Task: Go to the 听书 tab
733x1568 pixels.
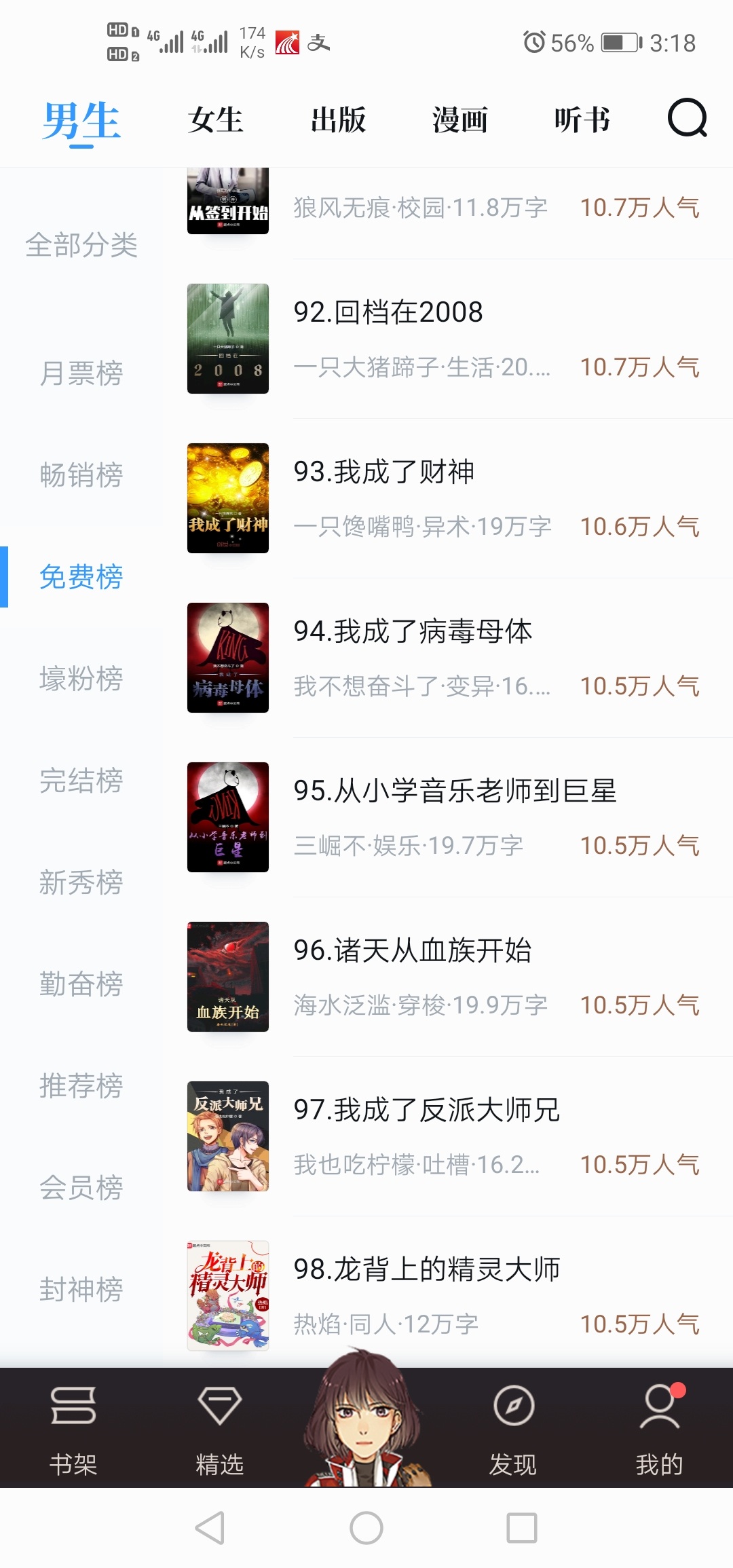Action: point(582,120)
